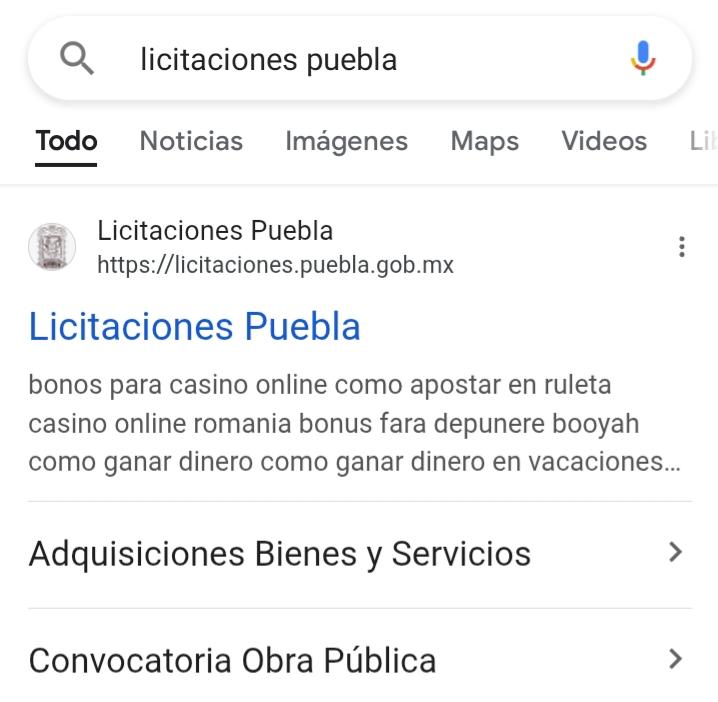The width and height of the screenshot is (718, 702).
Task: Show Videos results tab
Action: 604,141
